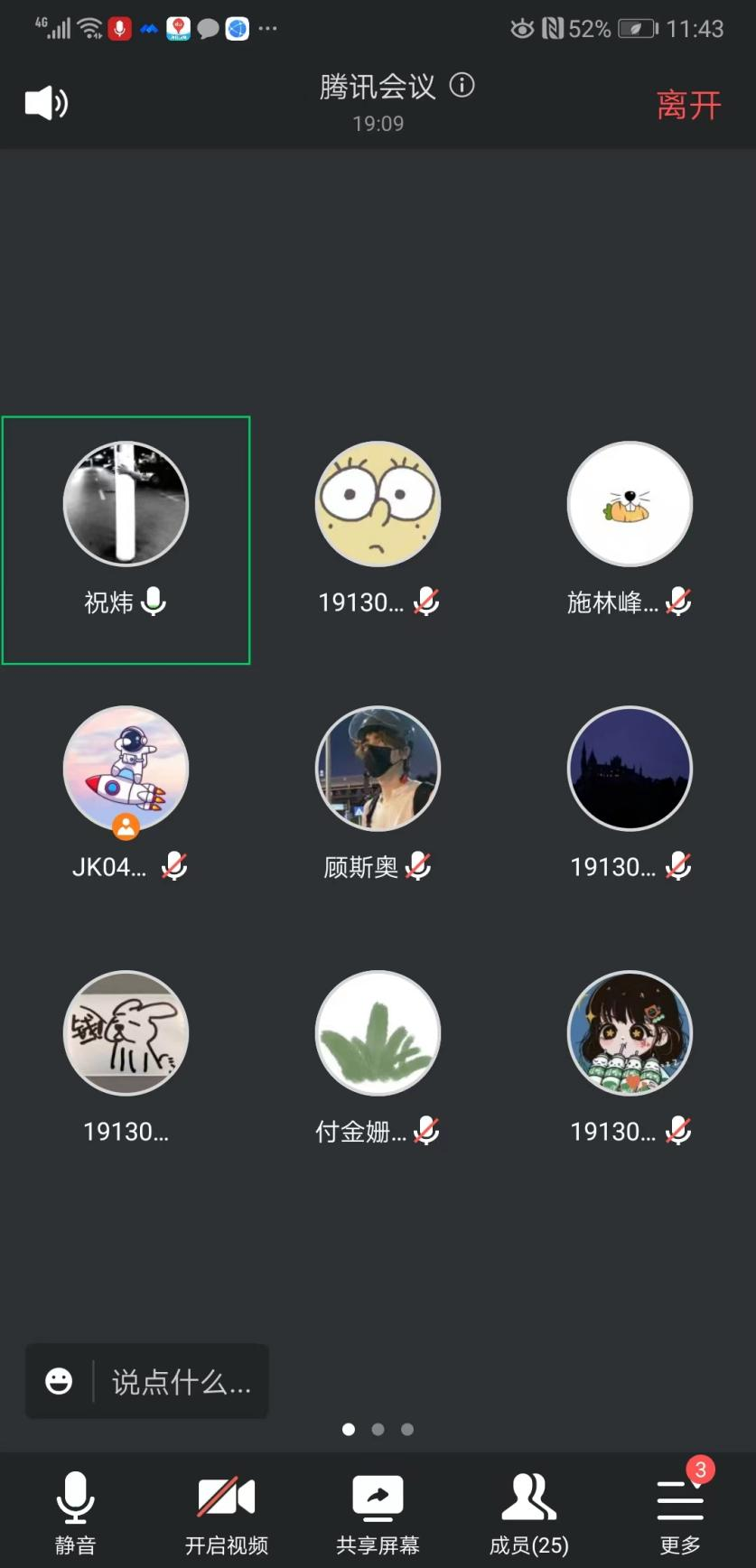Viewport: 756px width, 1568px height.
Task: Turn on camera via 开启视频
Action: [x=226, y=1512]
